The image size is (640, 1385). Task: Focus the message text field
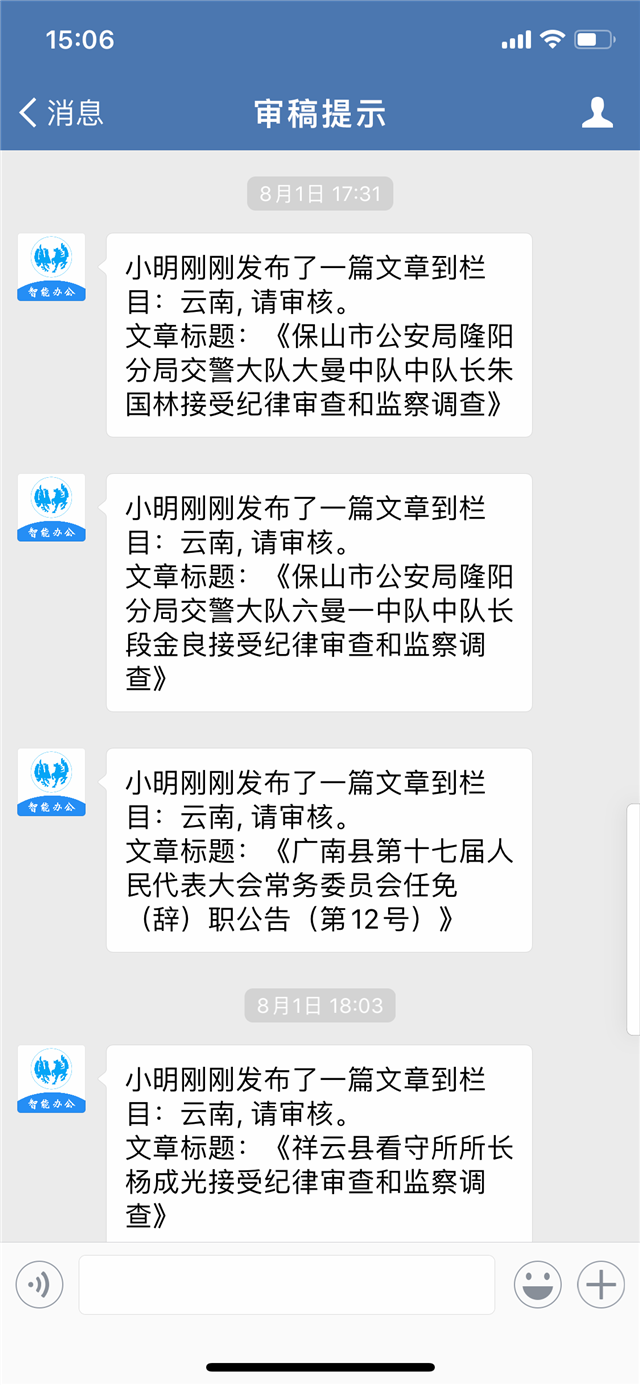click(x=287, y=1284)
